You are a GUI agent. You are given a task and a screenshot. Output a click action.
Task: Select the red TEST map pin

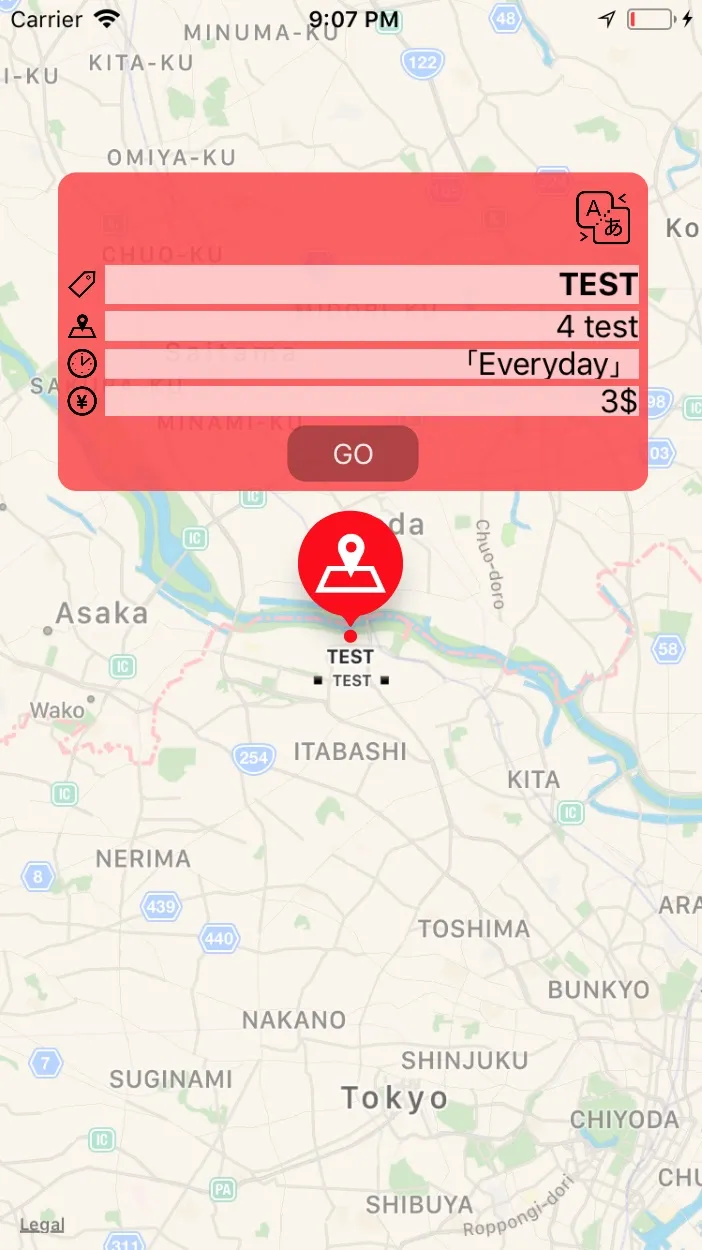(350, 563)
